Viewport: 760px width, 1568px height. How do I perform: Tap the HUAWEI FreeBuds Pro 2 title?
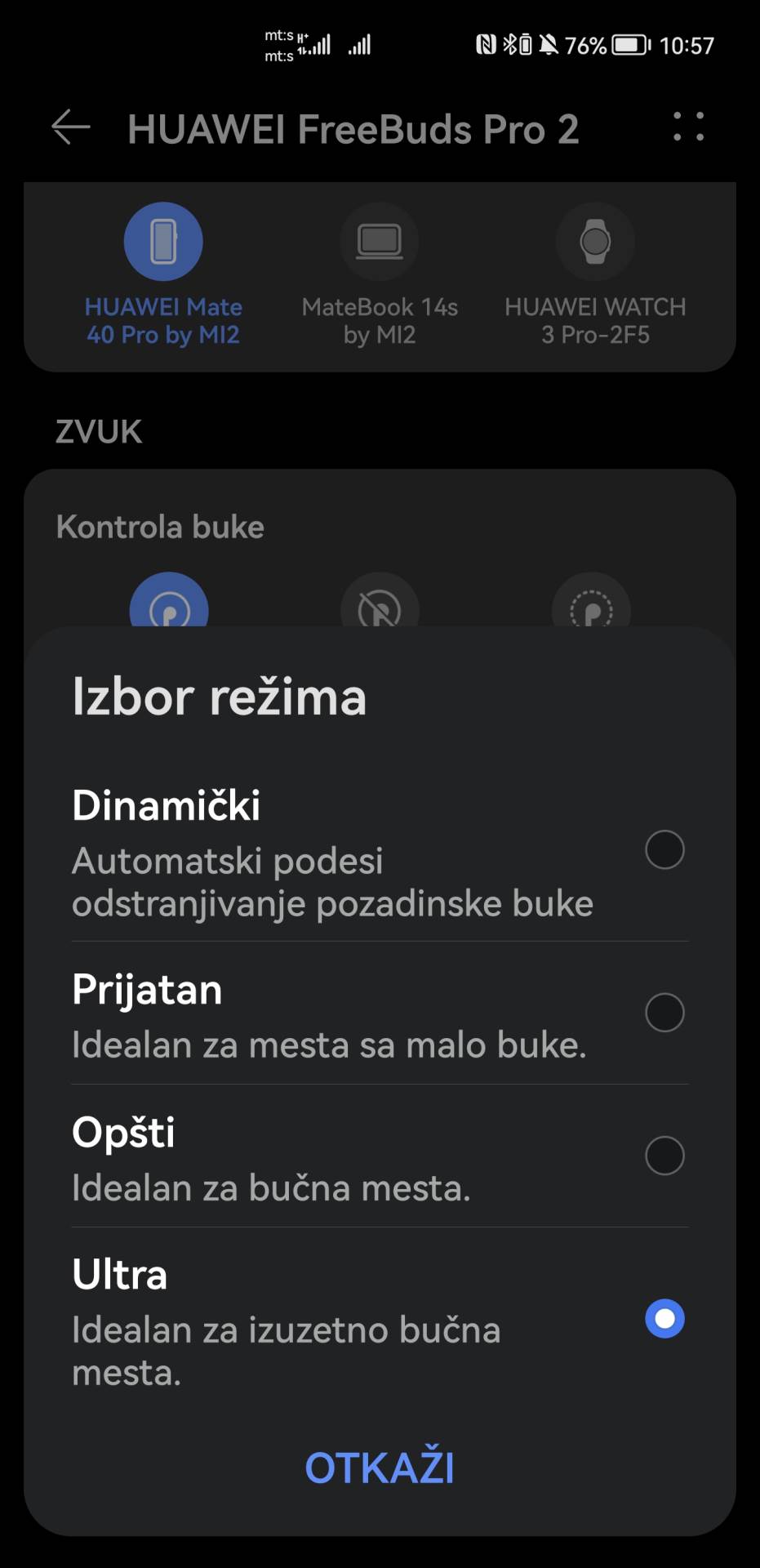tap(356, 129)
